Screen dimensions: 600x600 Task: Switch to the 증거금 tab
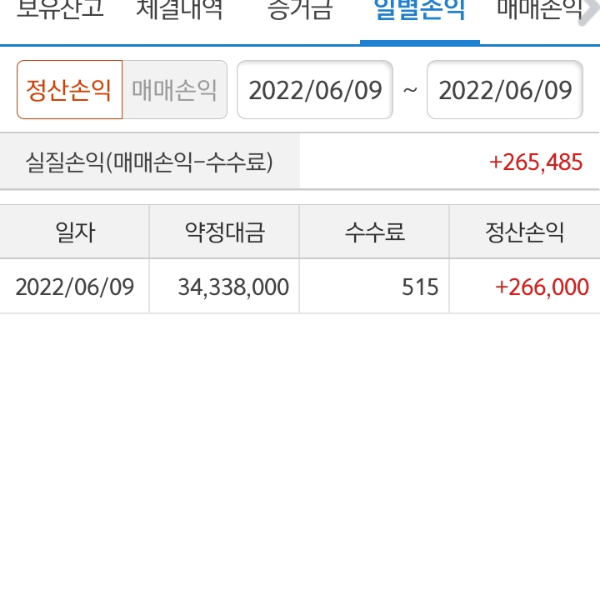click(300, 12)
